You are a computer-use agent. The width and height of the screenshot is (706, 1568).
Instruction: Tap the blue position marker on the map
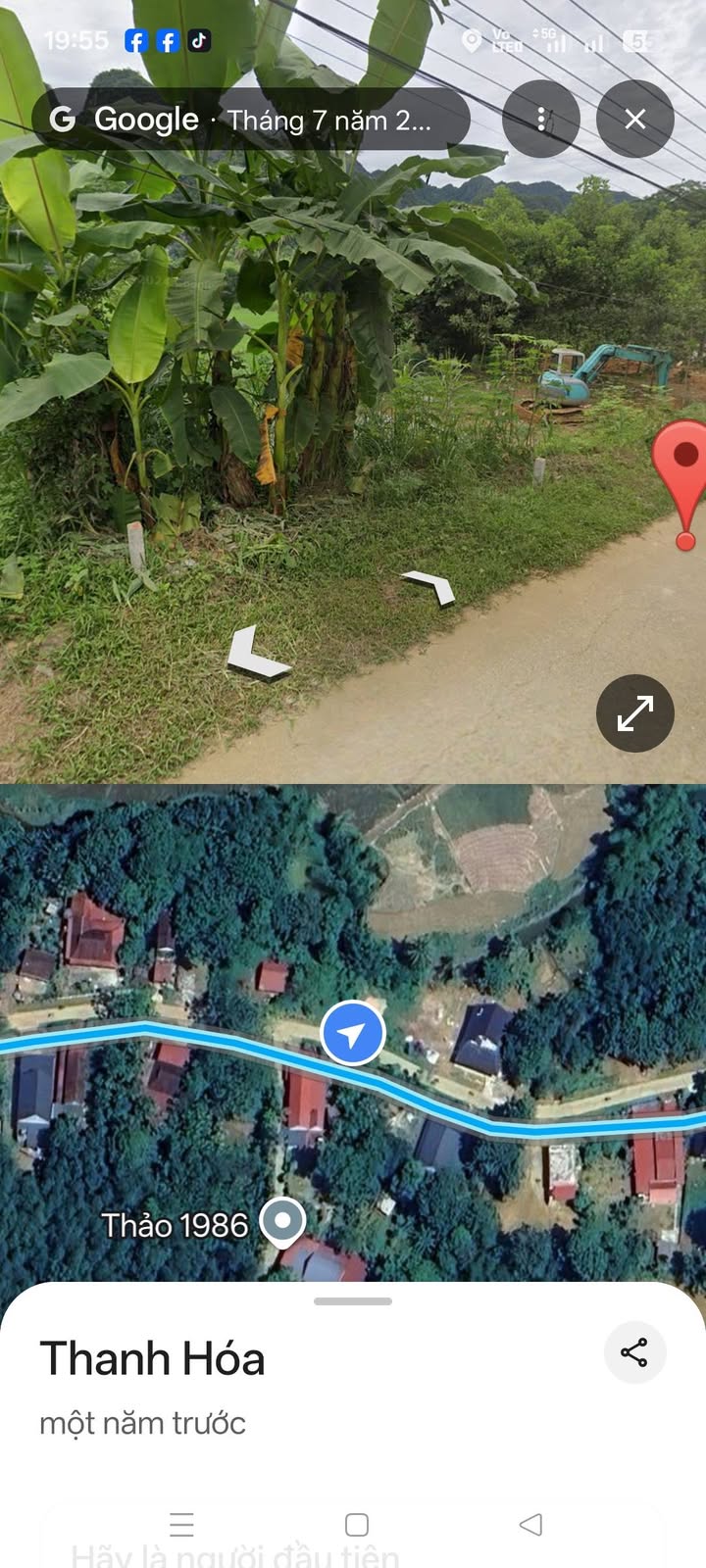click(352, 1033)
